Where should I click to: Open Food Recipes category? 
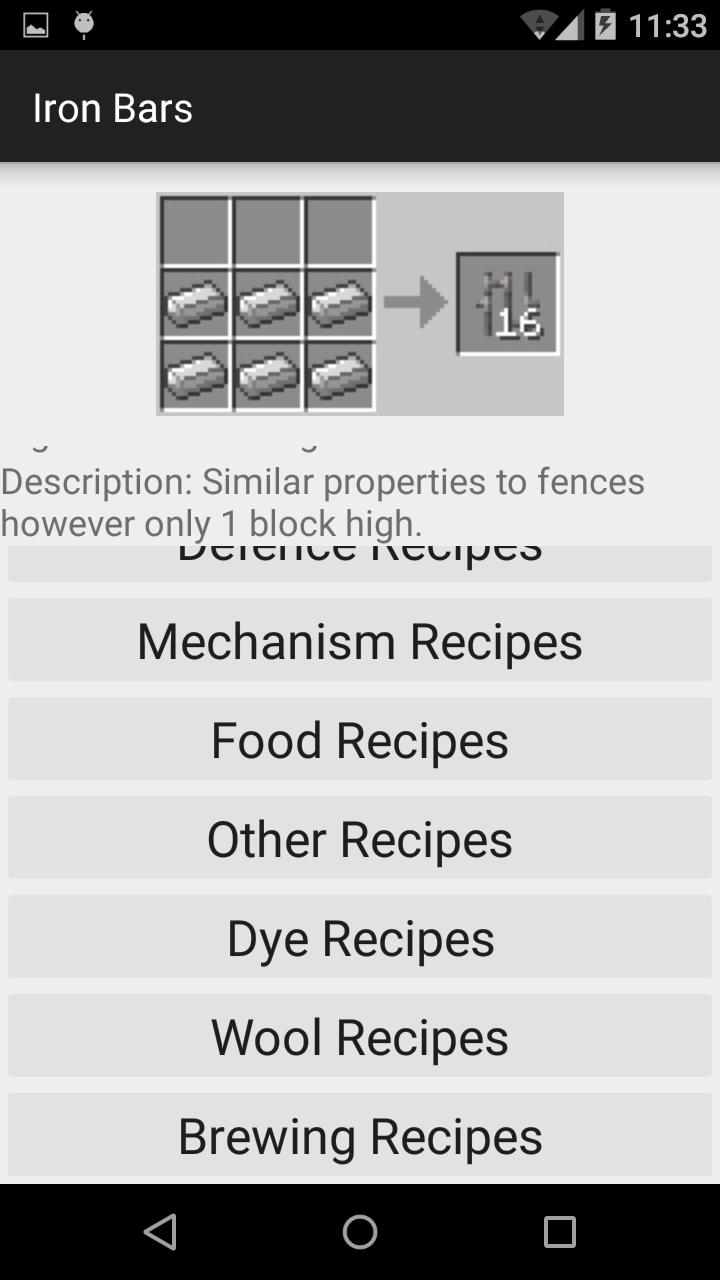(x=360, y=740)
